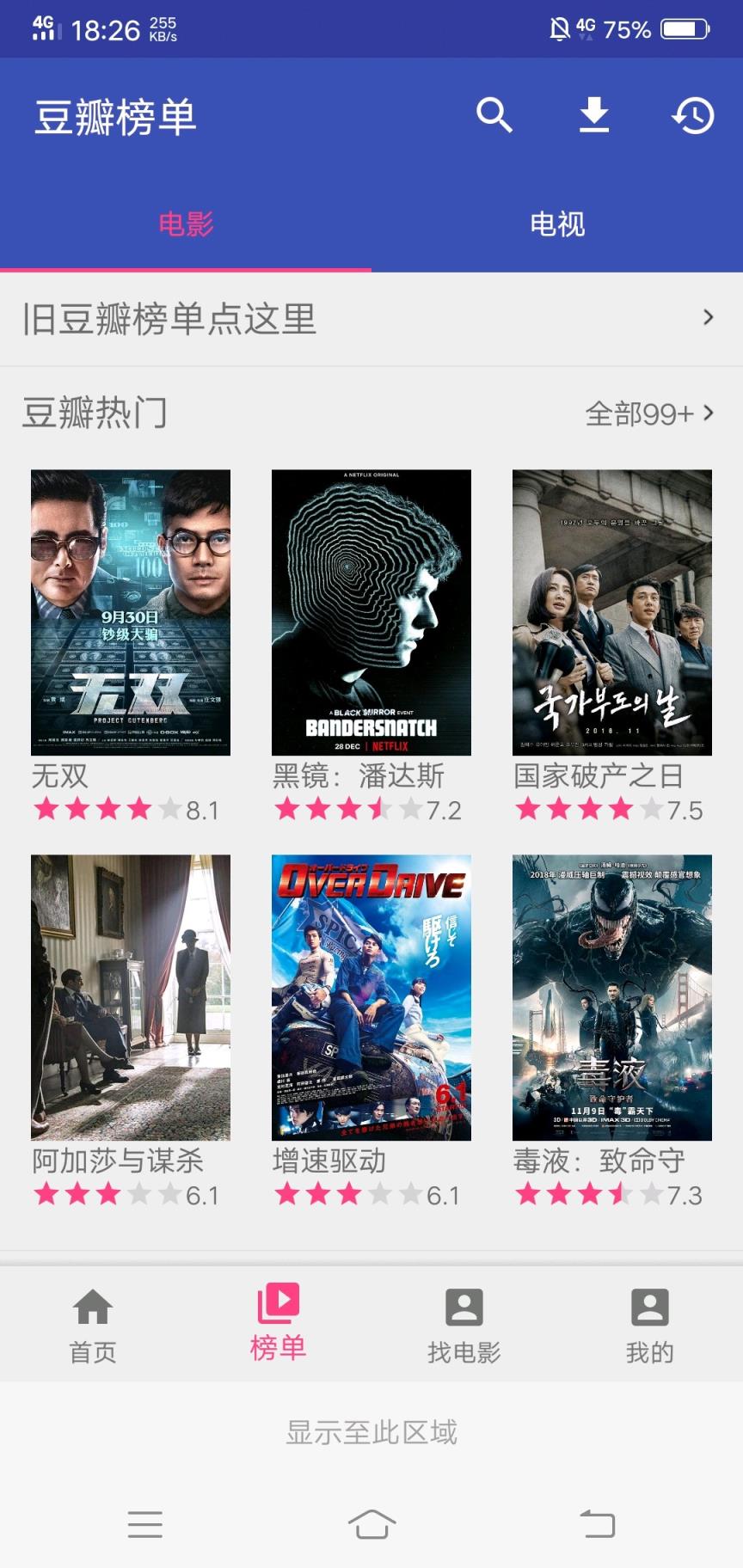Open the history icon at top right
This screenshot has height=1568, width=743.
(x=693, y=114)
